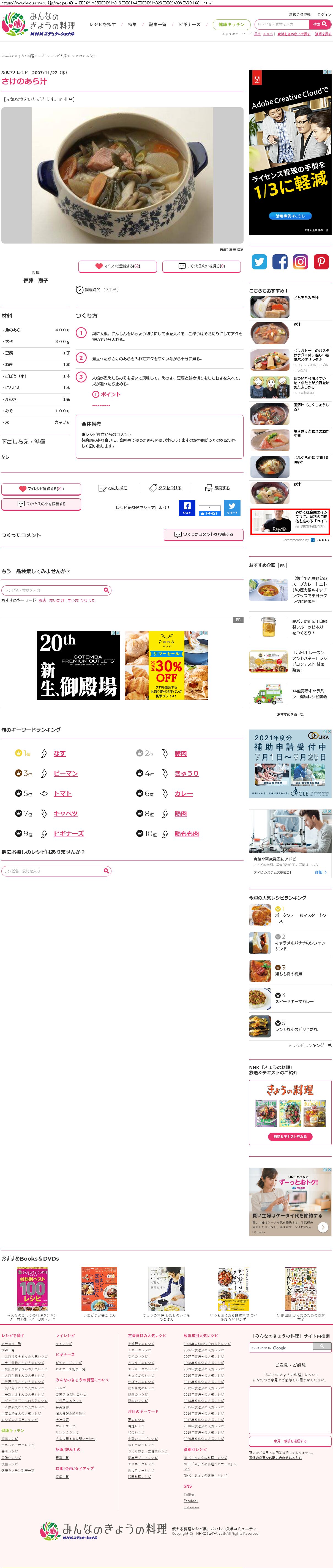Go to the ビギナーズ navigation item
Screen dimensions: 333x1568
[189, 24]
